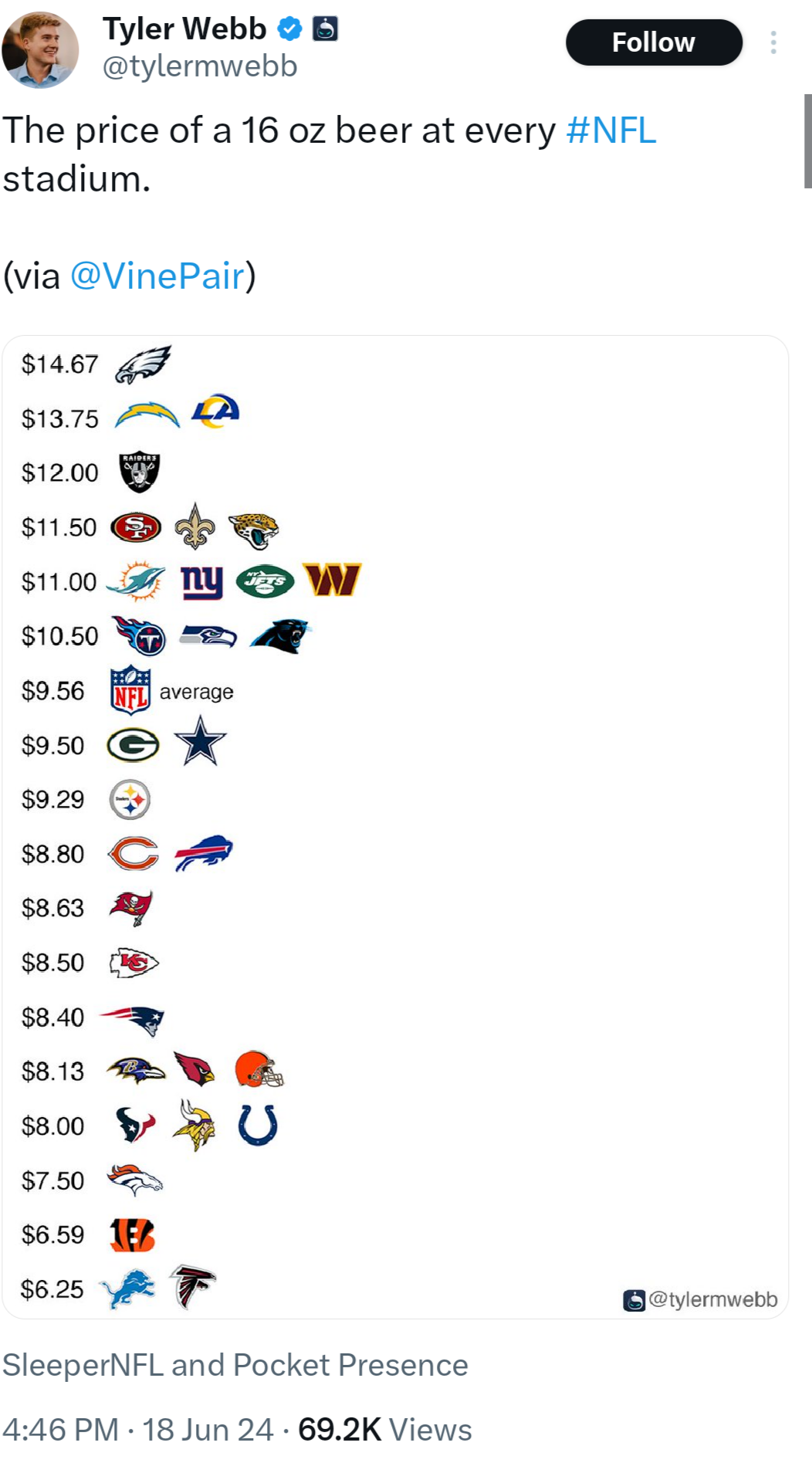Open the @VinePair mention
This screenshot has height=1463, width=812.
[157, 276]
